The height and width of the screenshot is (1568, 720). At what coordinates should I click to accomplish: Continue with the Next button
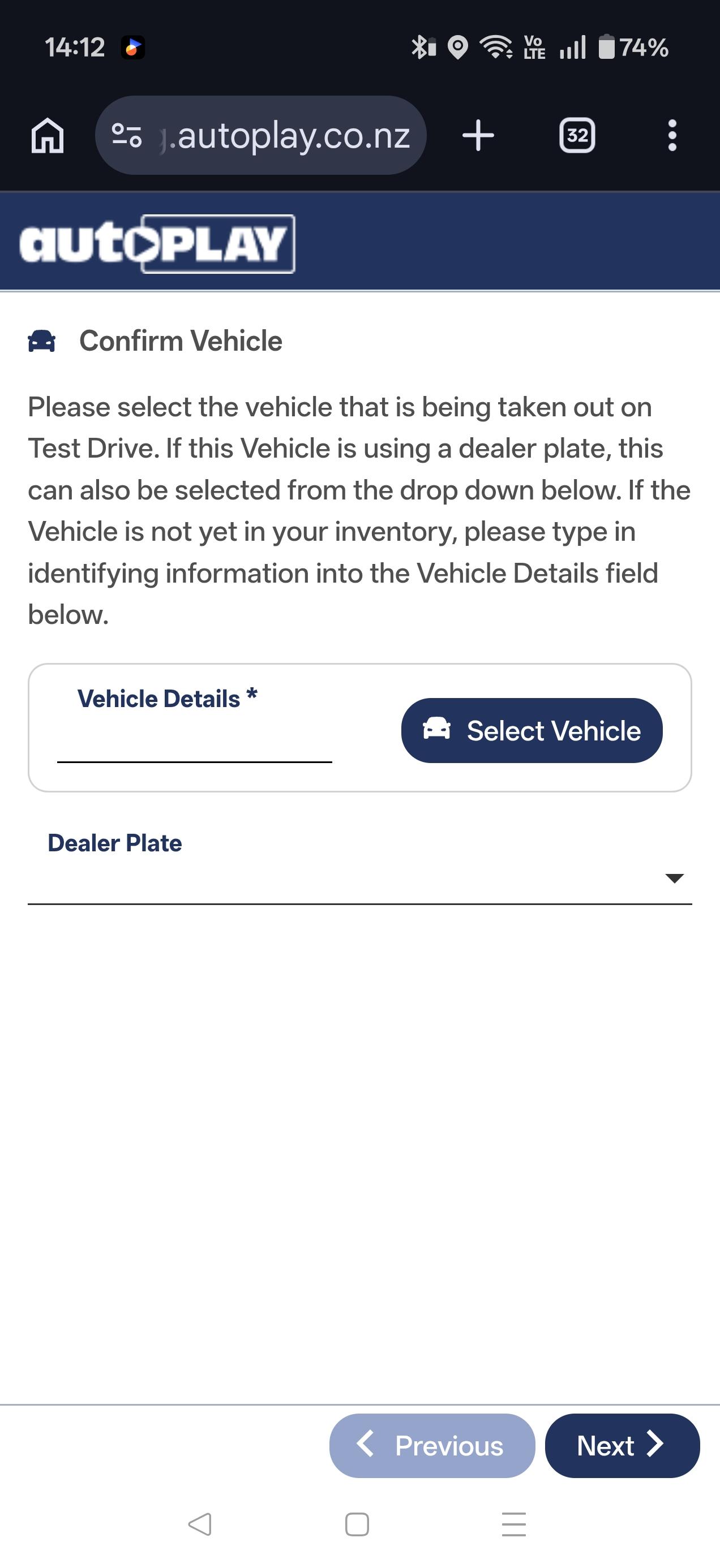tap(622, 1445)
